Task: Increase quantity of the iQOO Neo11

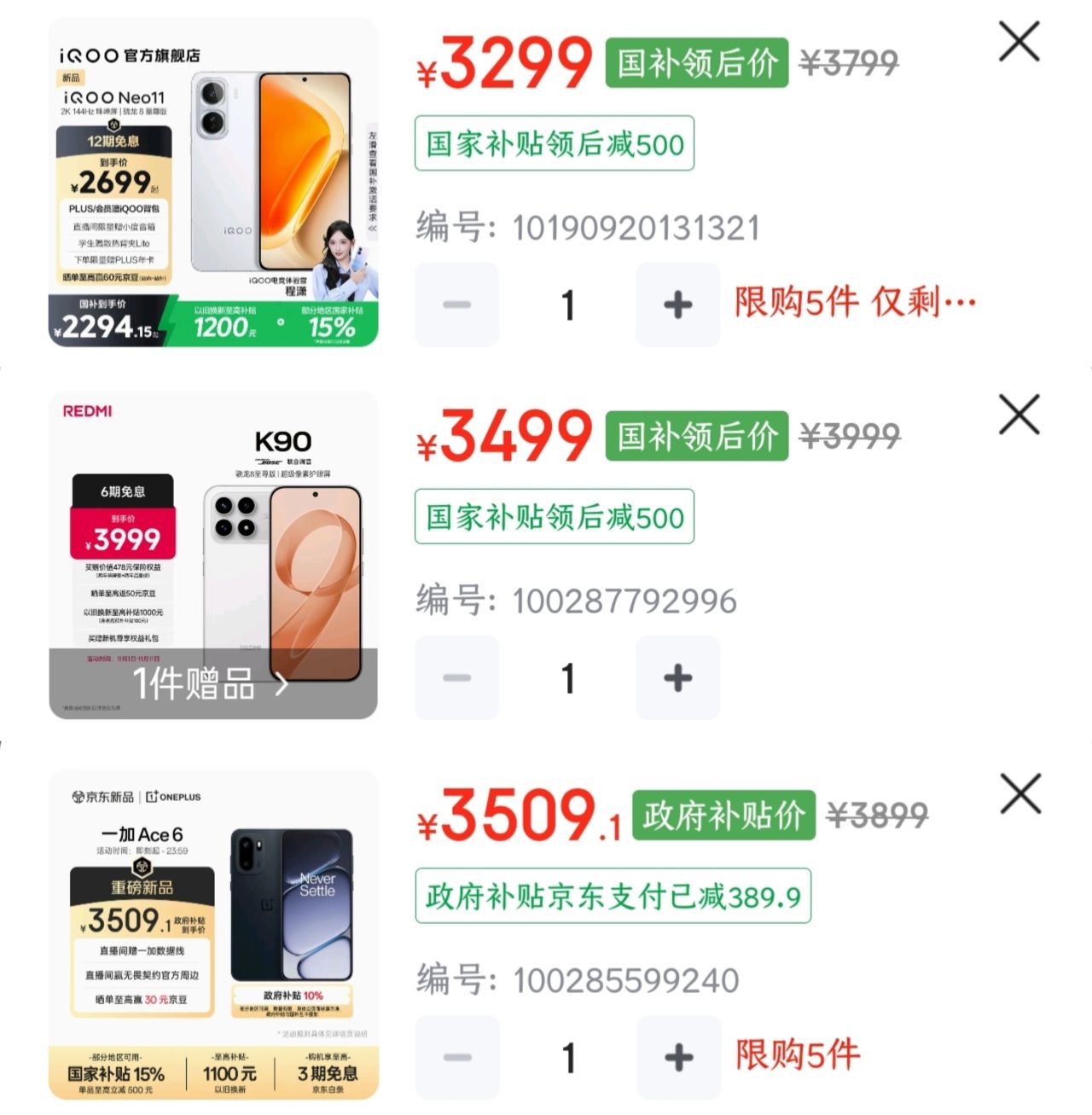Action: [x=677, y=305]
